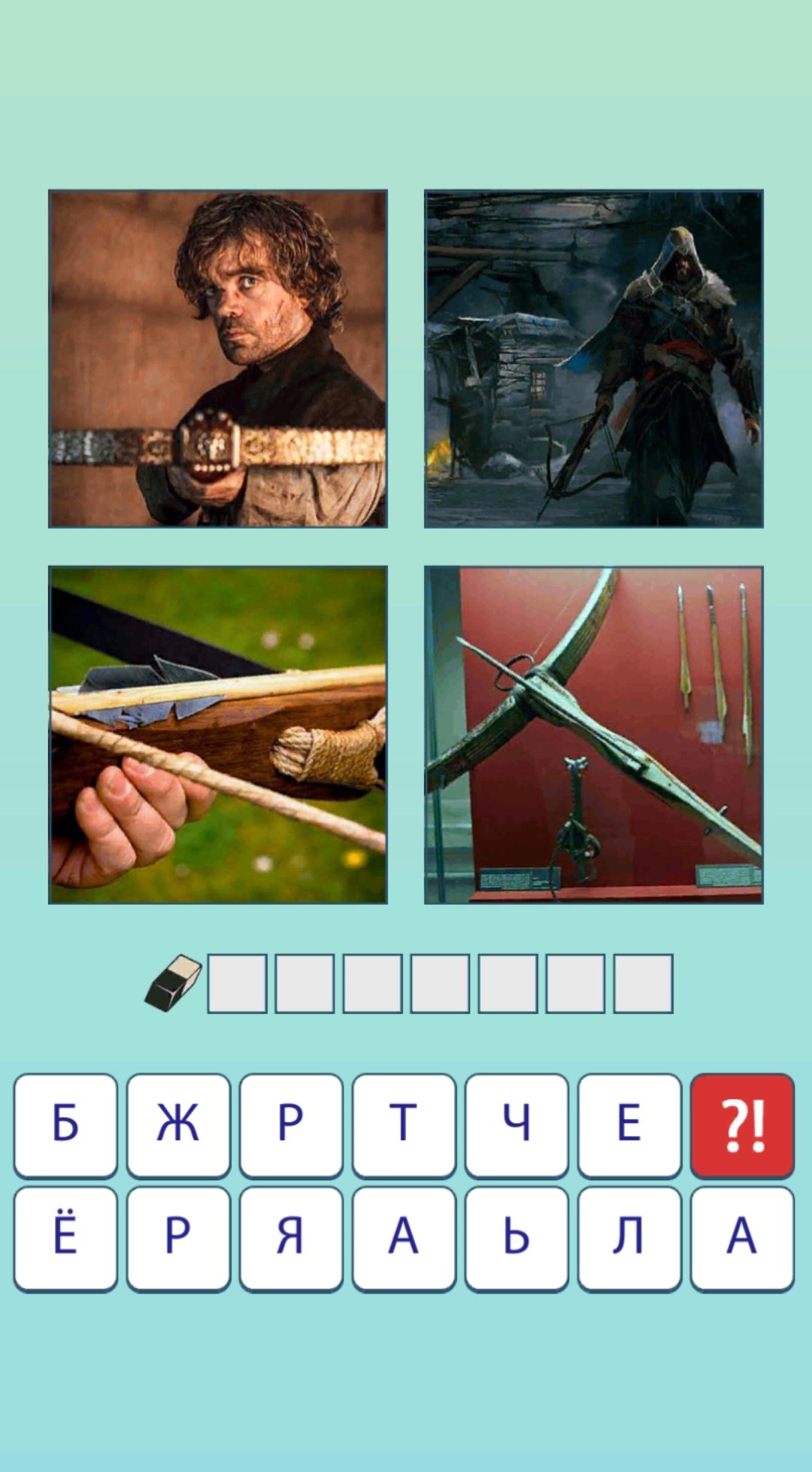Pick the letter Ж tile
812x1472 pixels.
178,1124
